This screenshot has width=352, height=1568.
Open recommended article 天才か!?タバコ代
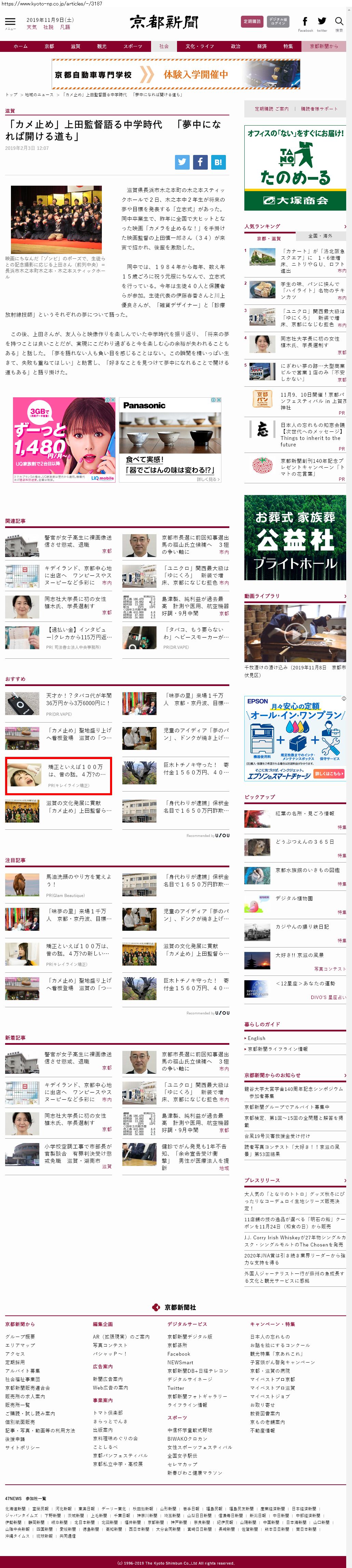pyautogui.click(x=79, y=699)
